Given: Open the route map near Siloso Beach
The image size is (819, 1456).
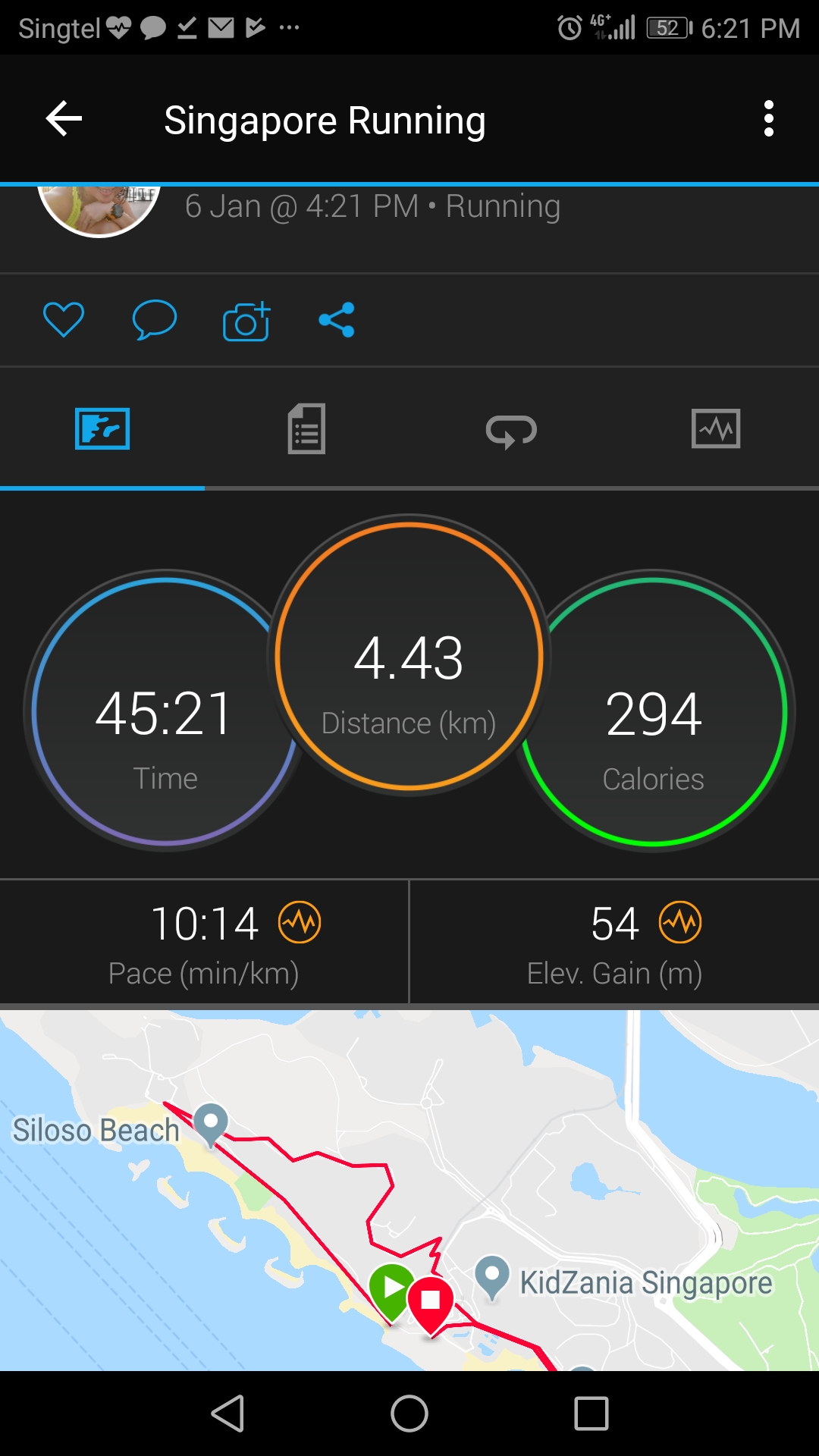Looking at the screenshot, I should [x=409, y=1190].
